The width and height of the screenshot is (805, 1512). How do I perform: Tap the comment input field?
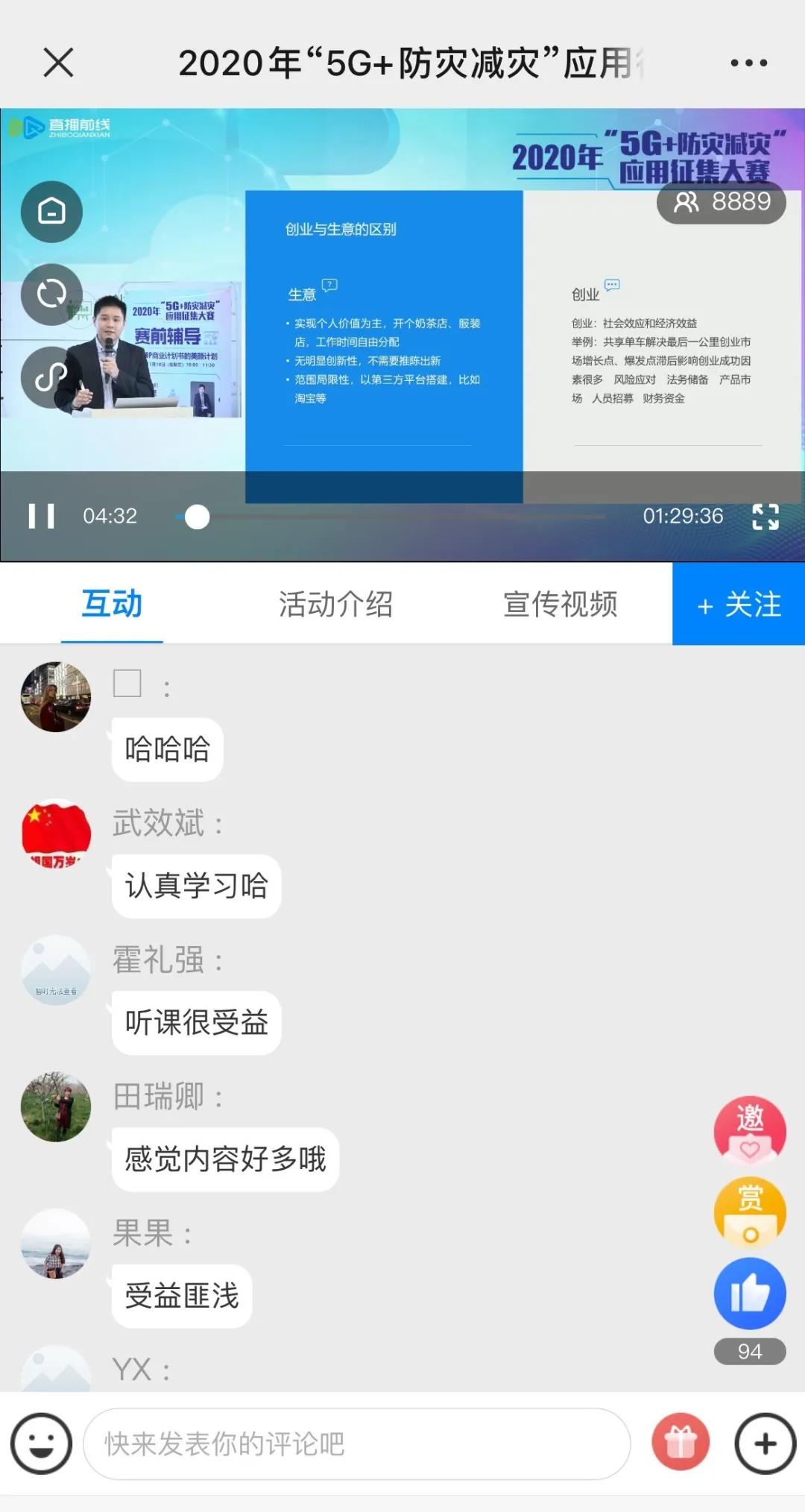356,1443
